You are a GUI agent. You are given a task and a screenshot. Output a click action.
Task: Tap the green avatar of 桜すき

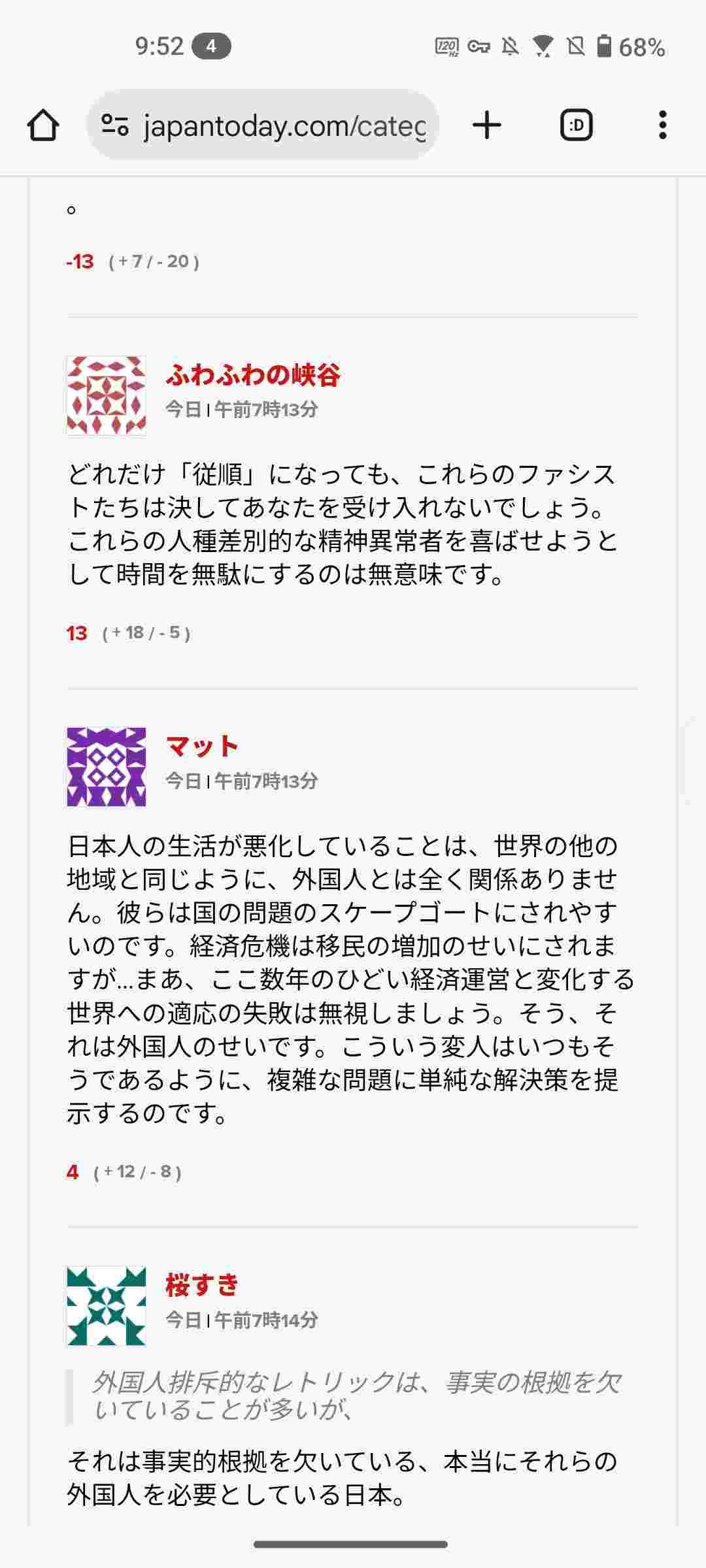tap(106, 1306)
